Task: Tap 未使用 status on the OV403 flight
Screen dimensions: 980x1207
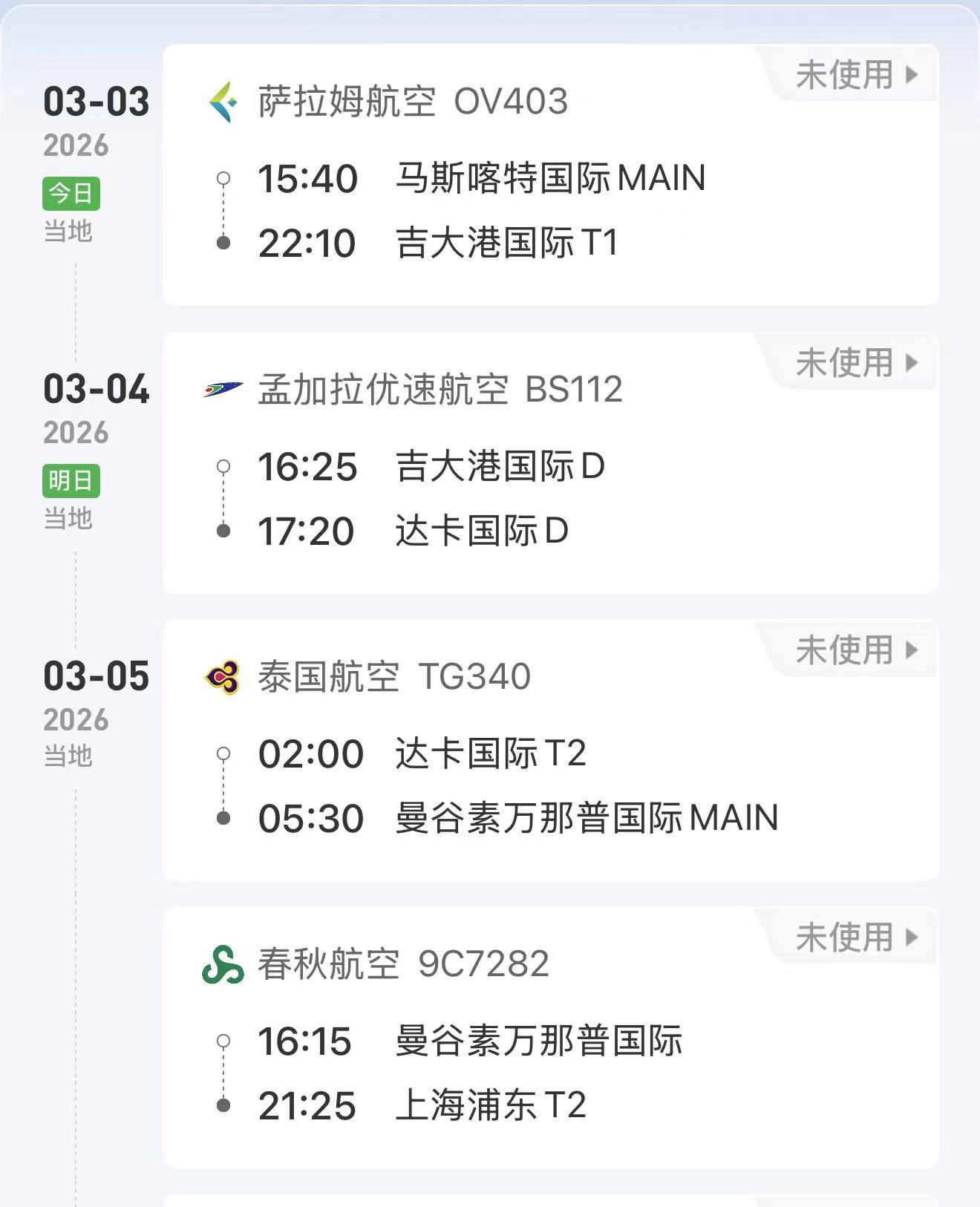Action: (855, 75)
